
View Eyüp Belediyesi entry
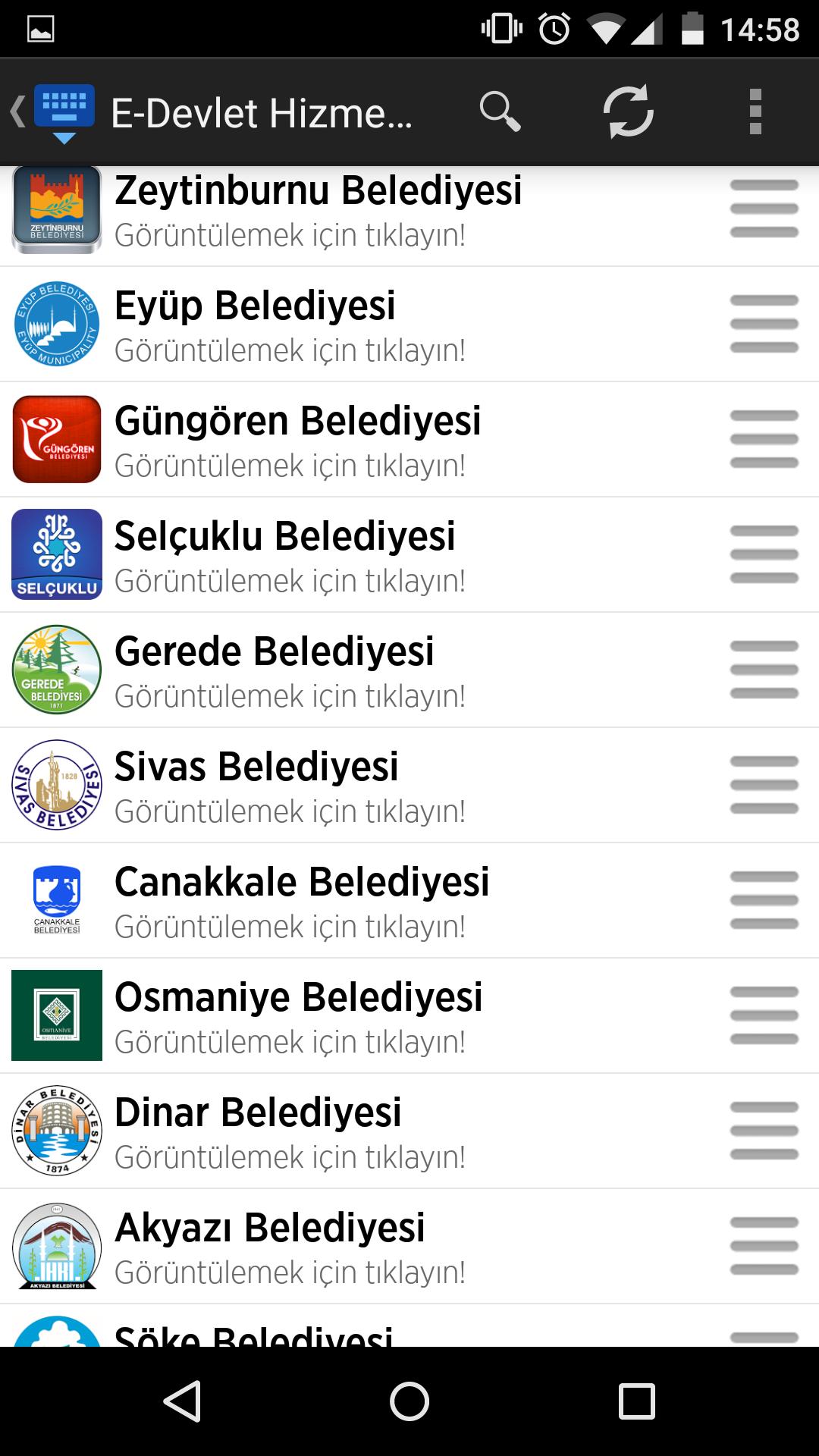pyautogui.click(x=318, y=325)
